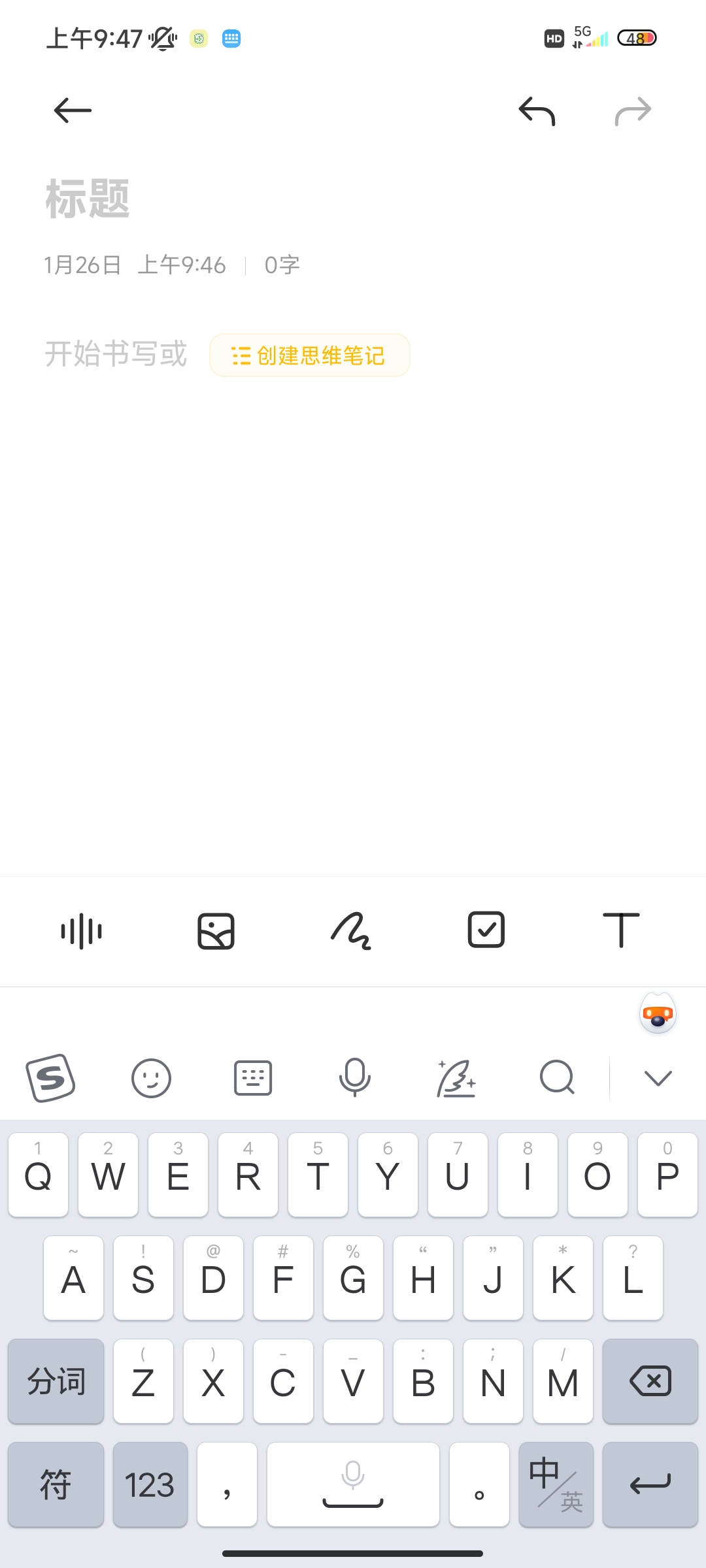Focus the 开始书写 note body field
The width and height of the screenshot is (706, 1568).
[x=116, y=355]
